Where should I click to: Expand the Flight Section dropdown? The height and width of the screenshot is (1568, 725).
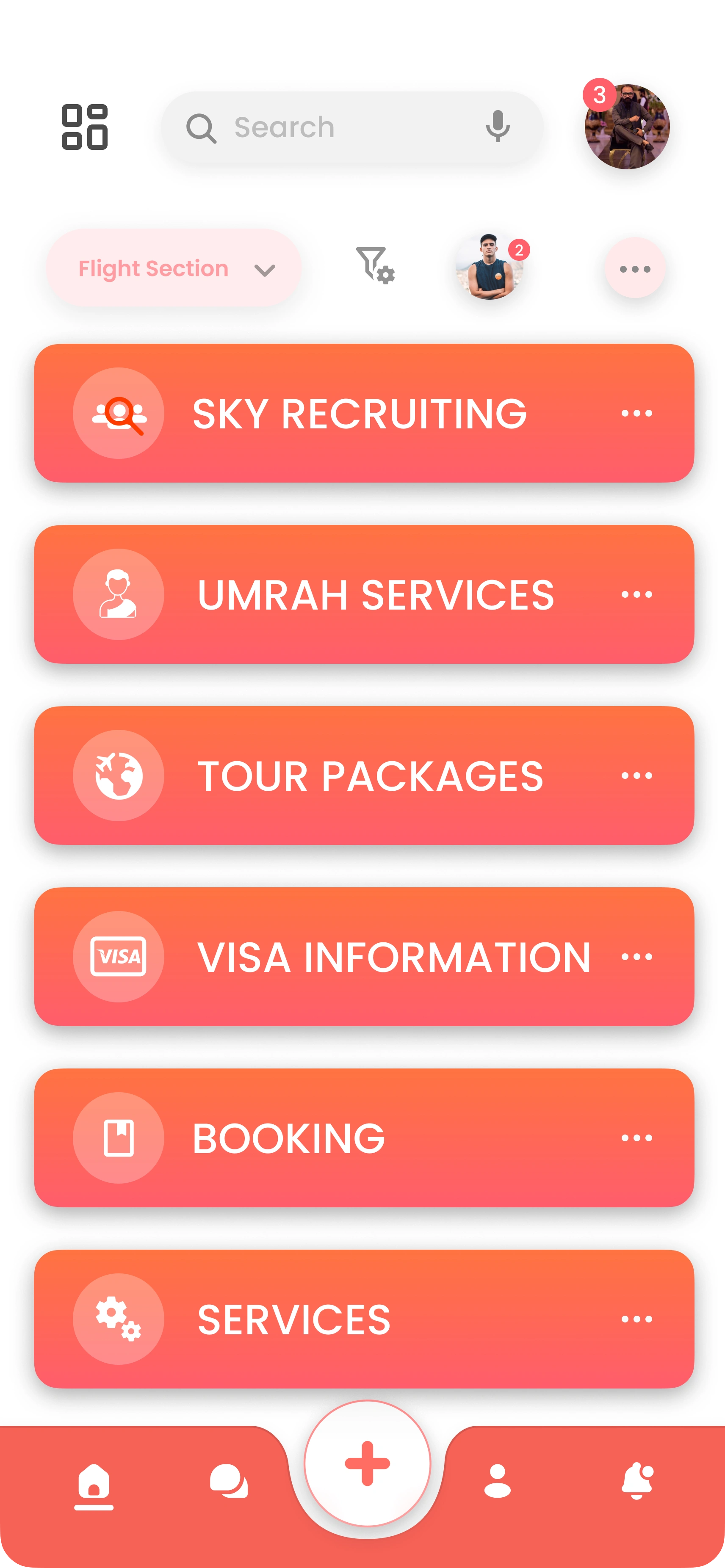point(174,268)
